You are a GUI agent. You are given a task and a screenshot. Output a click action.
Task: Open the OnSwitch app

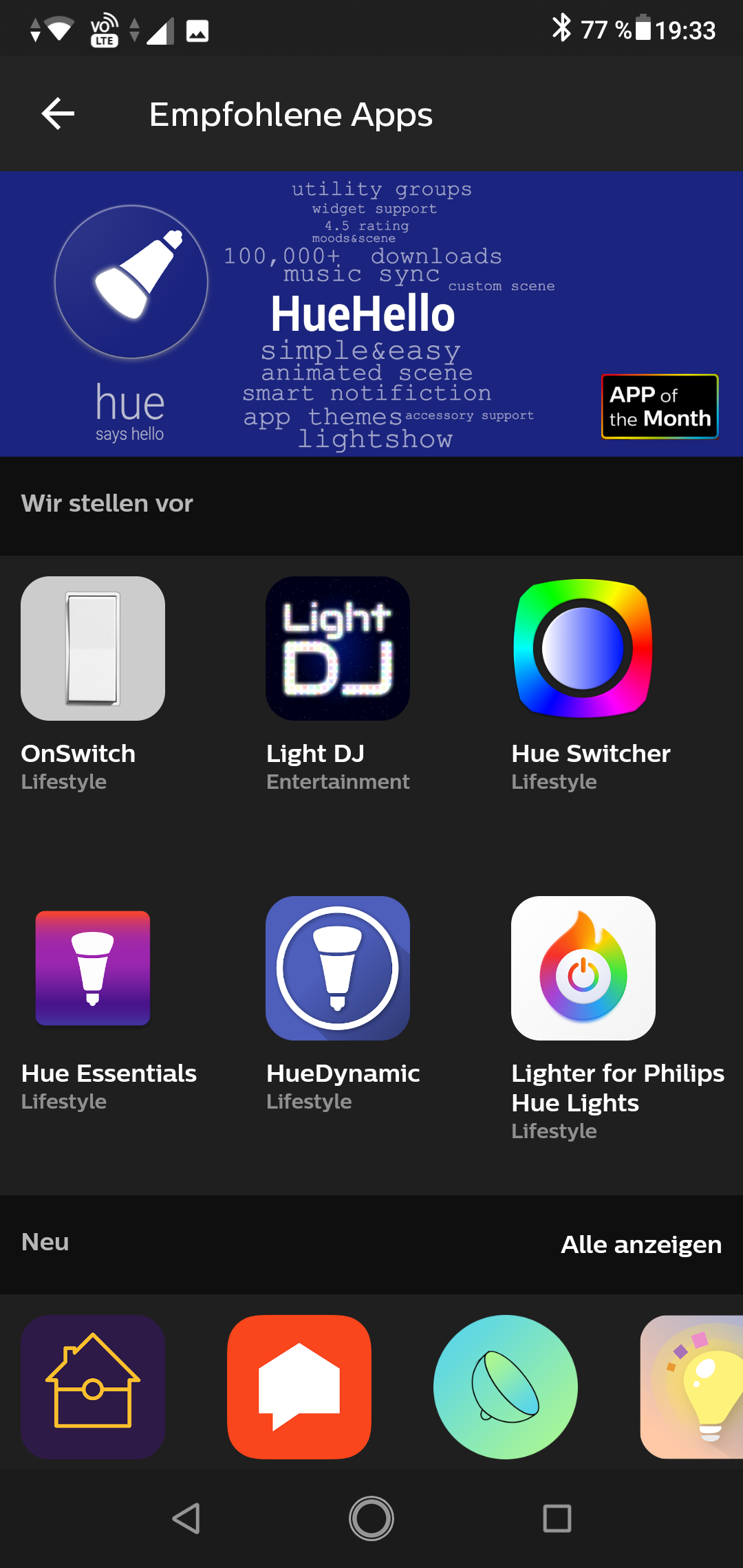[93, 649]
